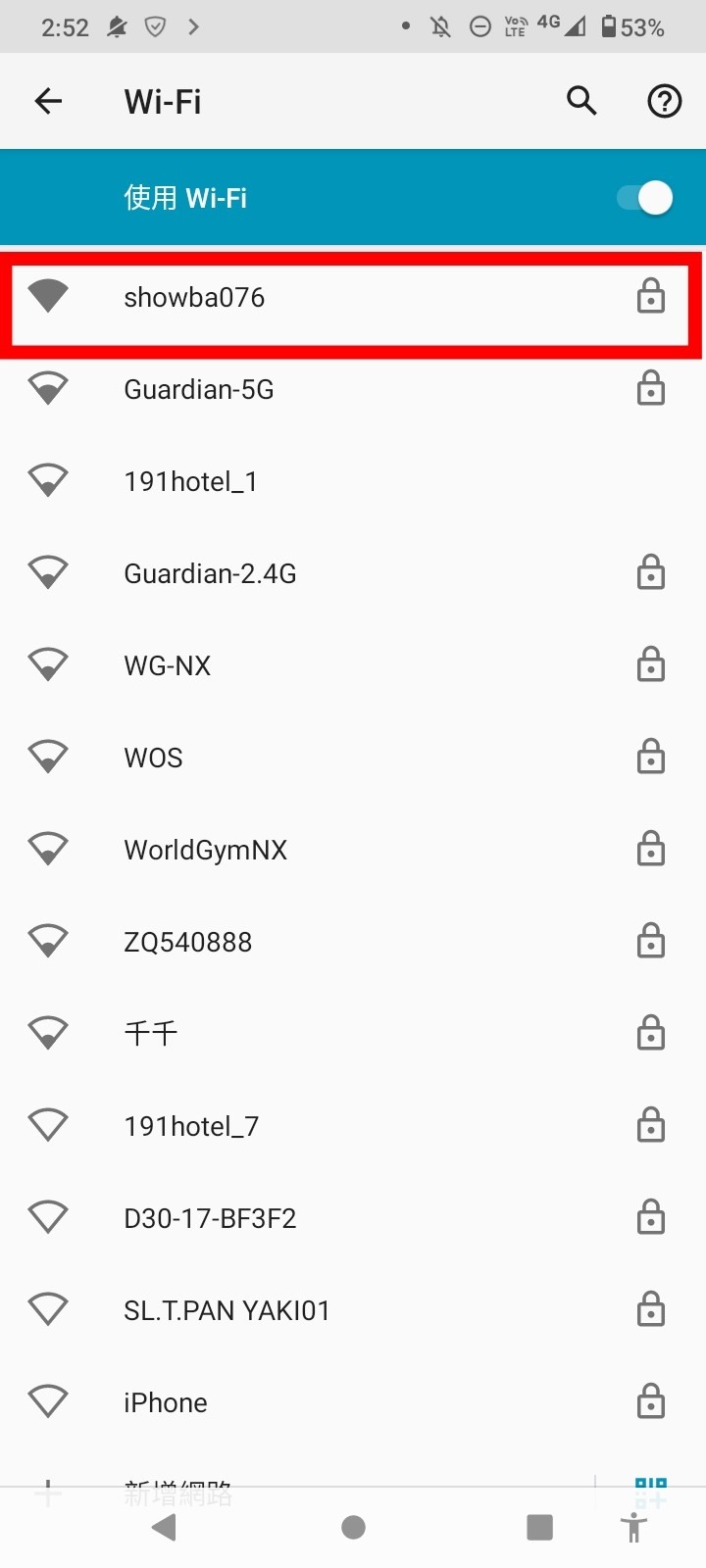This screenshot has height=1568, width=706.
Task: Open the help icon
Action: (665, 101)
